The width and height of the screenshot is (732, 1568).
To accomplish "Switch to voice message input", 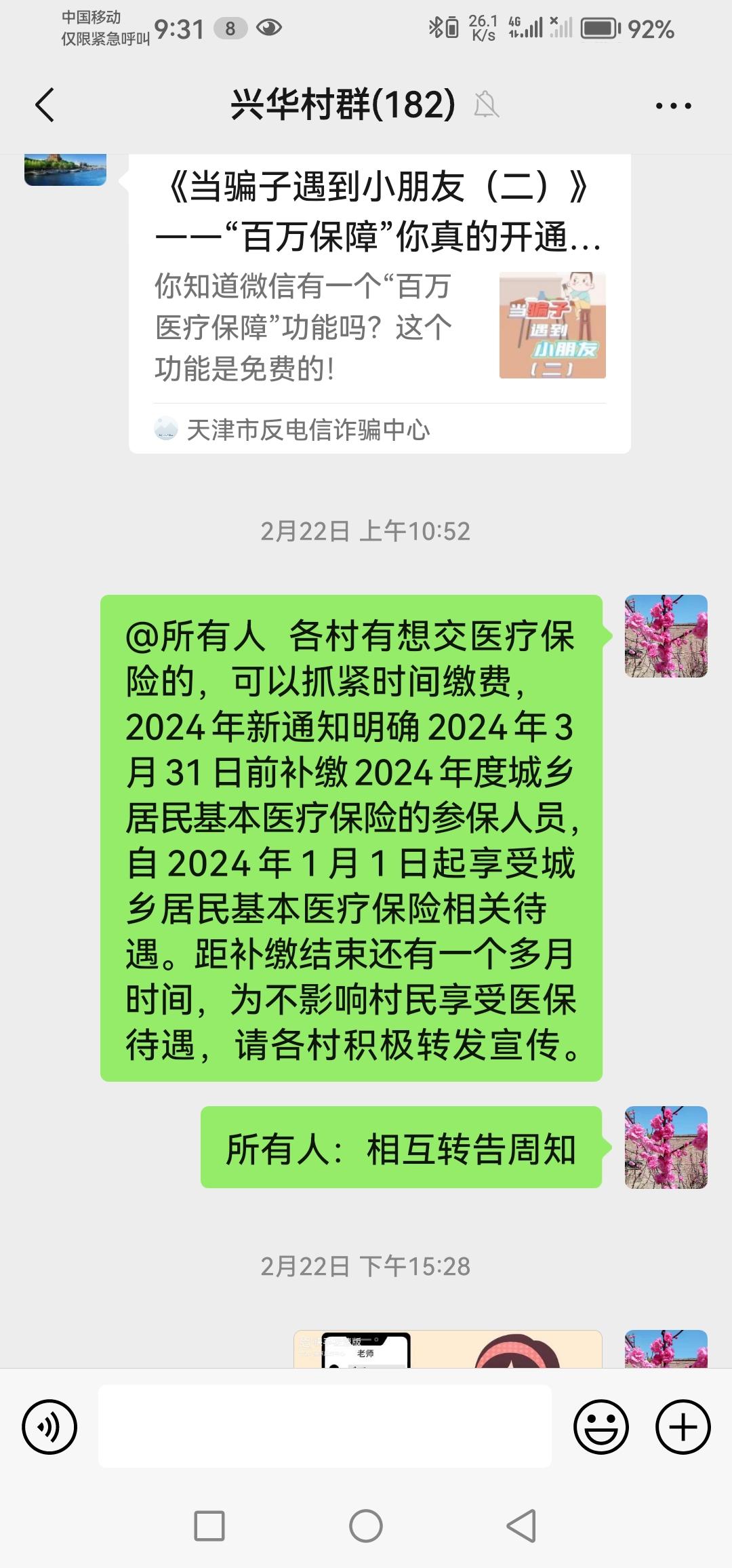I will pyautogui.click(x=49, y=1427).
